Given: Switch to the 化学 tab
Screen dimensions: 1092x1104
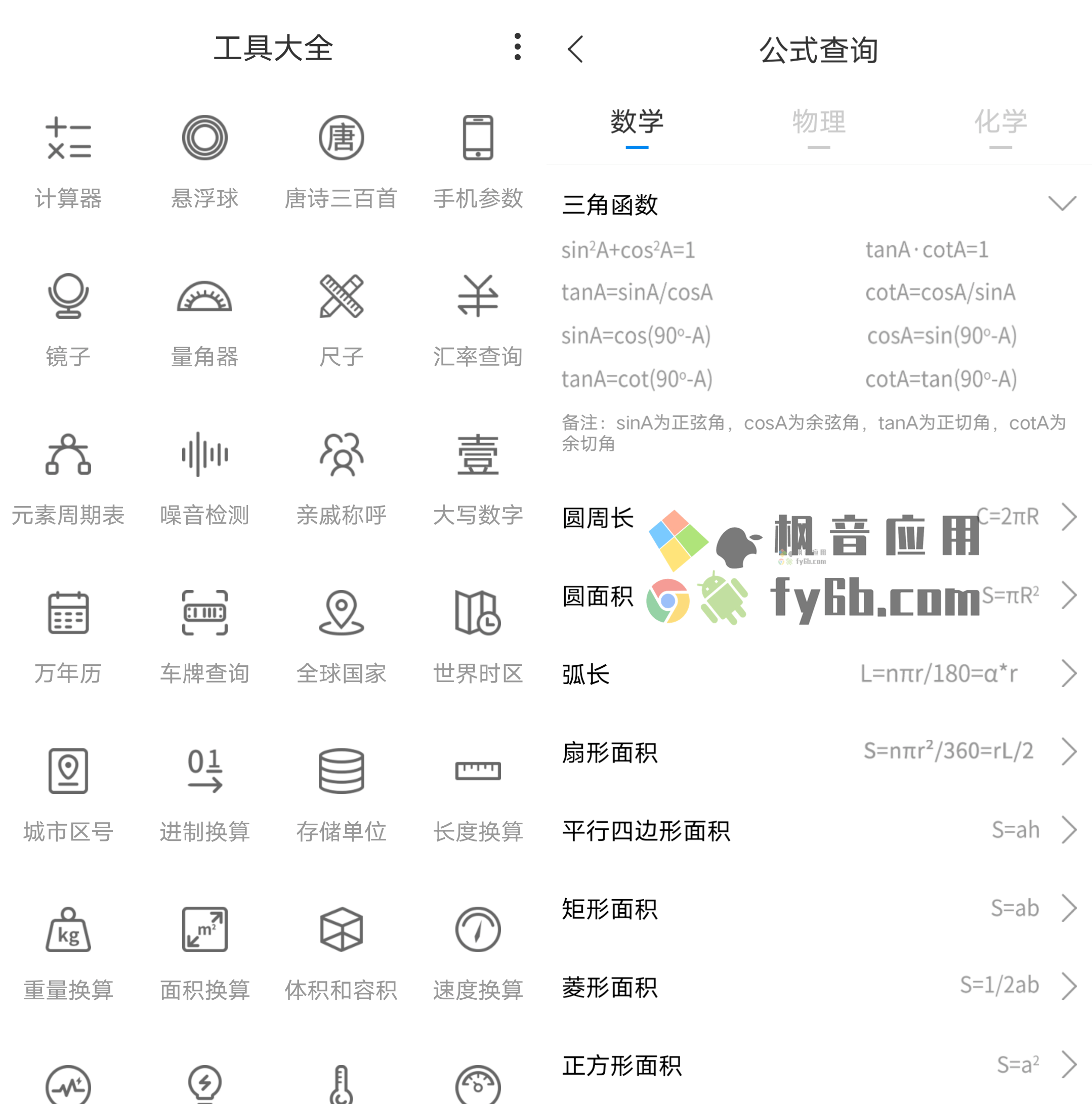Looking at the screenshot, I should pos(1000,123).
